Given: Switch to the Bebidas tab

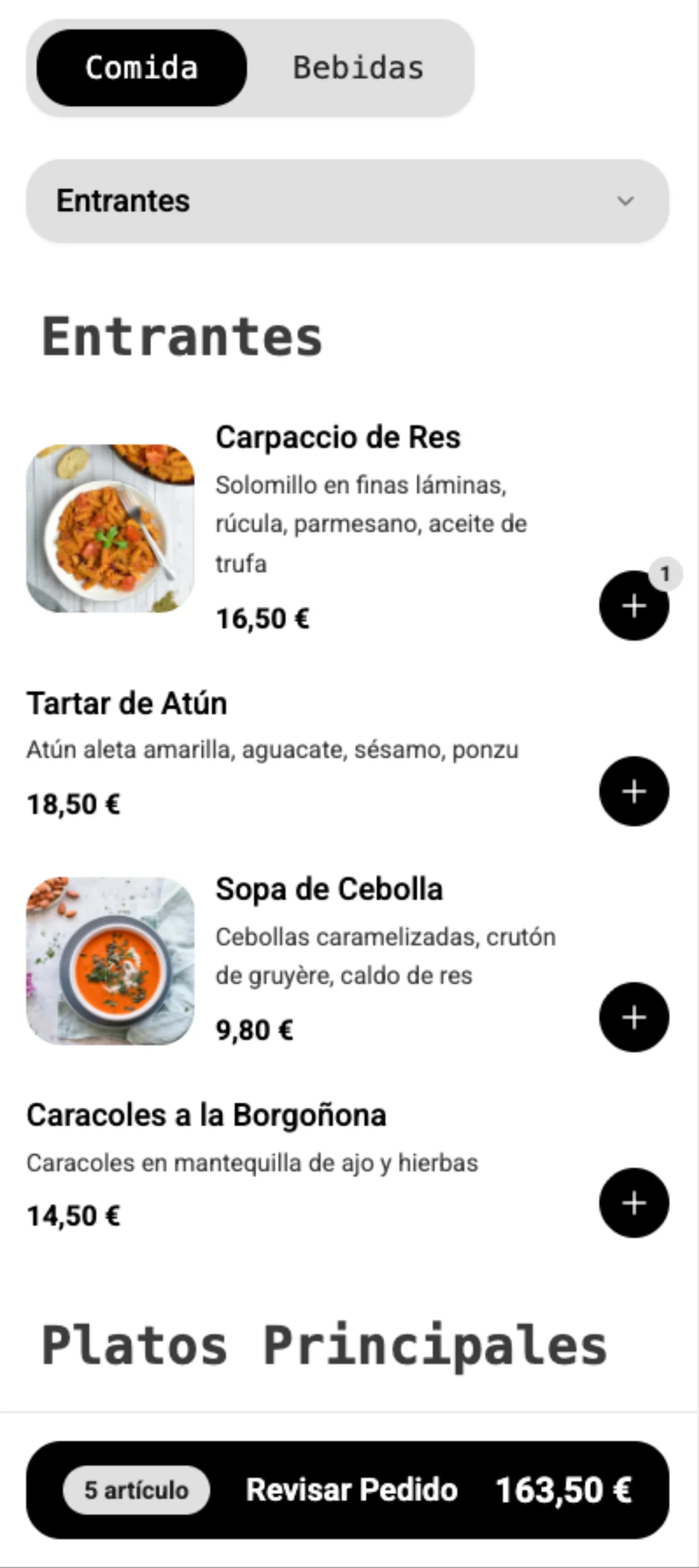Looking at the screenshot, I should 358,67.
